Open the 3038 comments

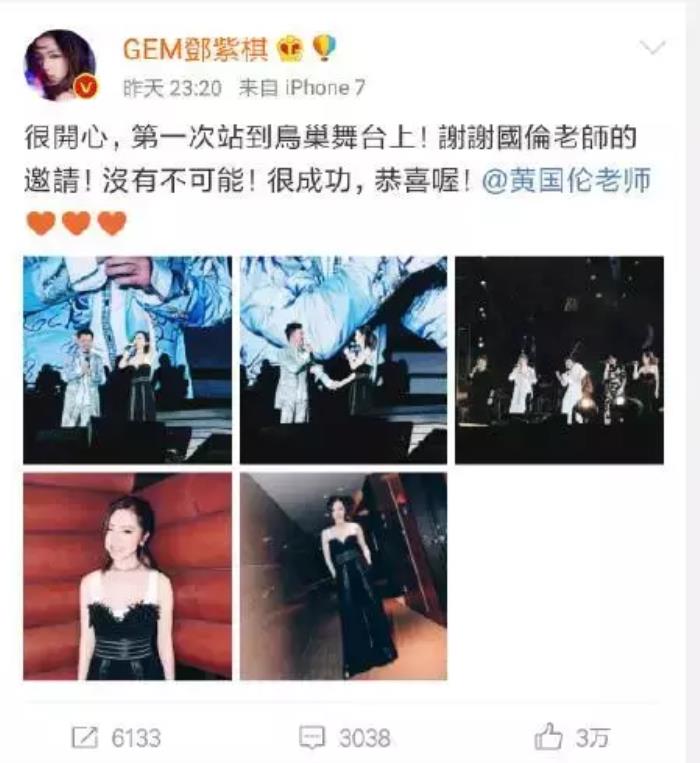pyautogui.click(x=345, y=738)
